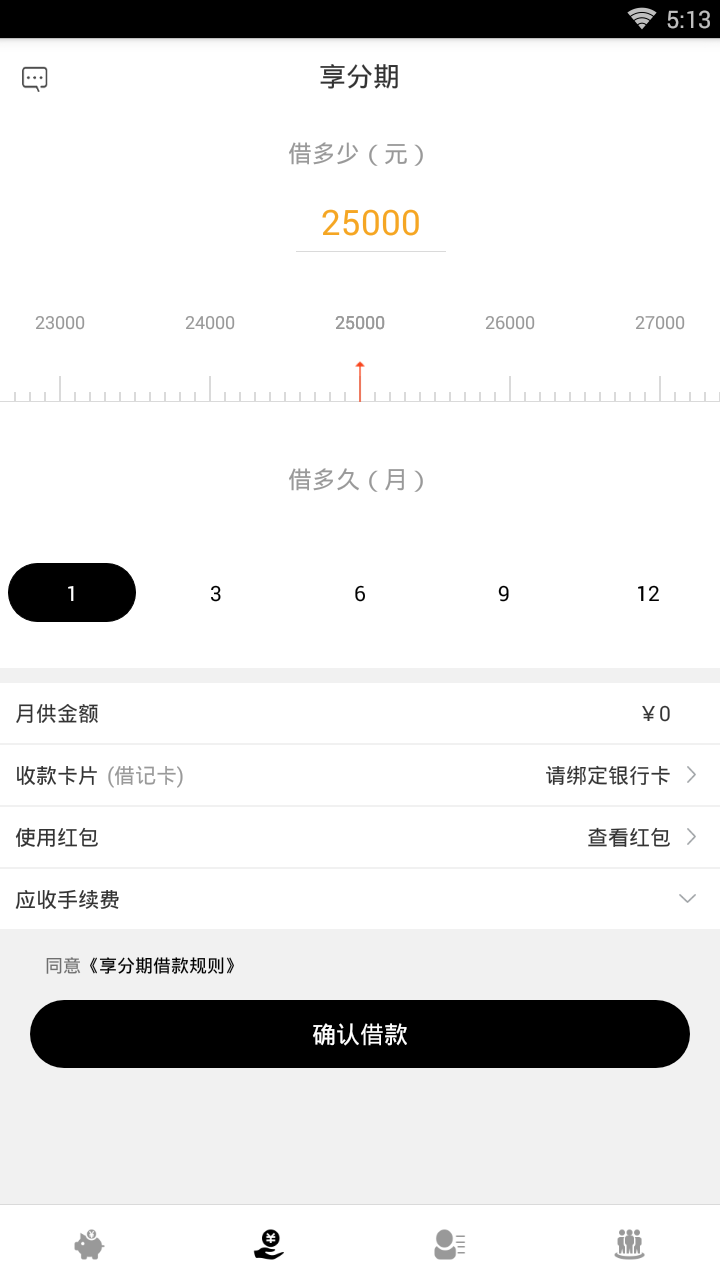Select the 1 month loan term
720x1280 pixels.
point(72,593)
